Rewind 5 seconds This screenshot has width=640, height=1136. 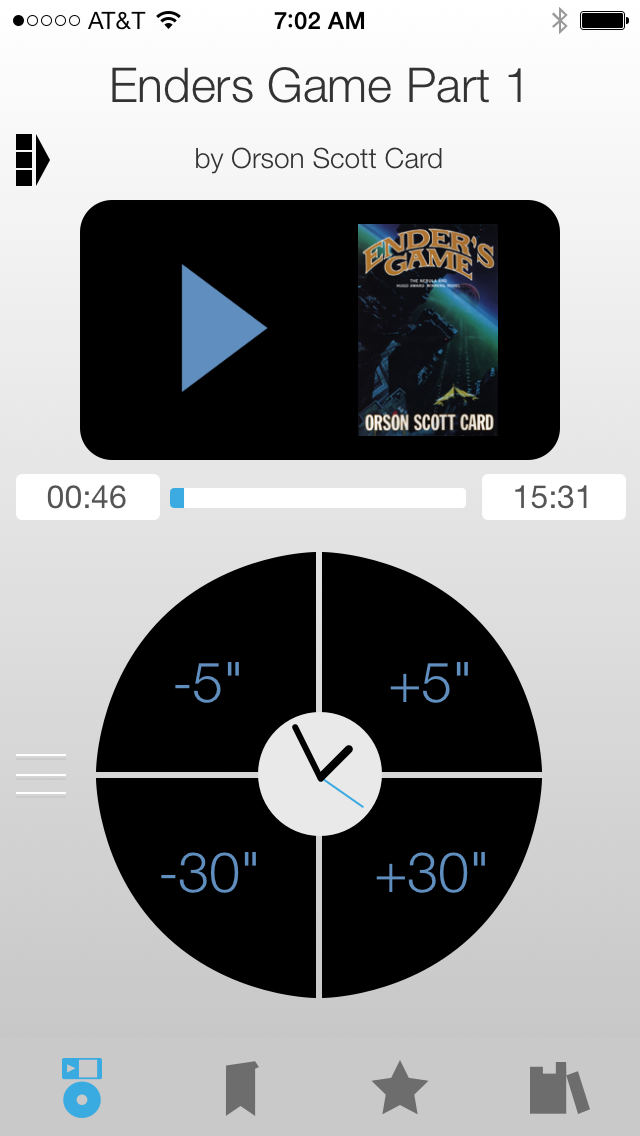pyautogui.click(x=207, y=685)
